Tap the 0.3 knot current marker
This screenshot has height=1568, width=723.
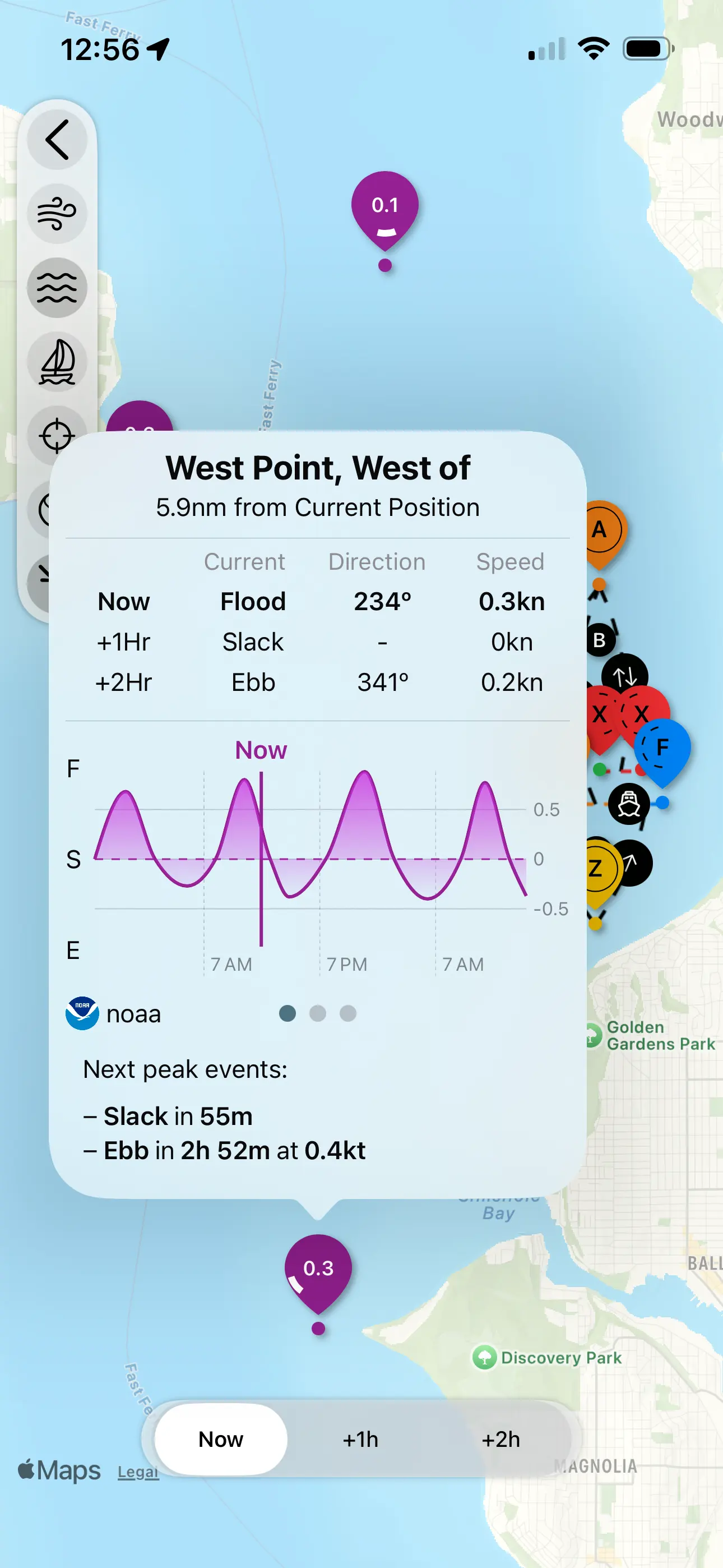tap(318, 1271)
